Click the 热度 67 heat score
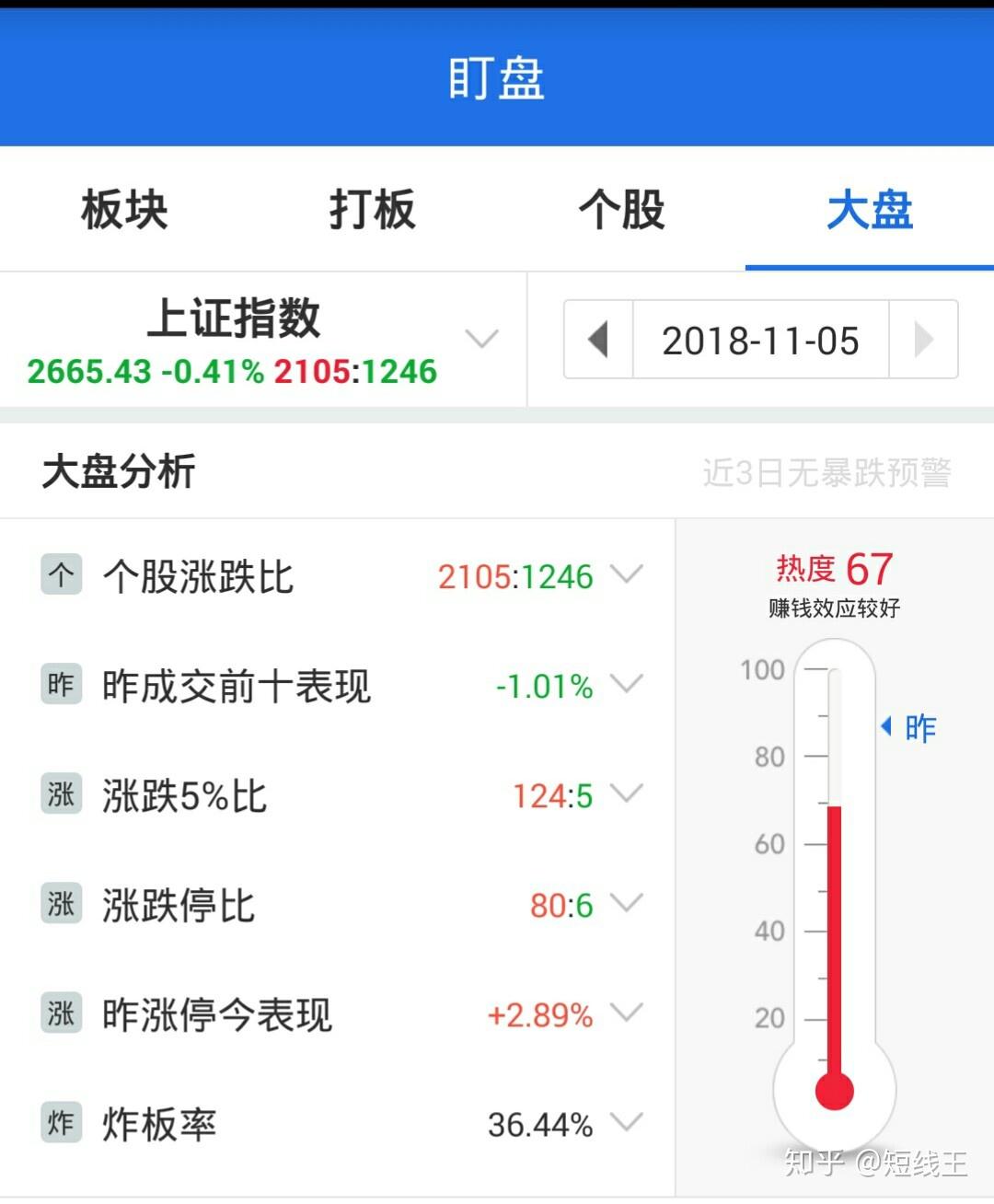Screen dimensions: 994x1204 pos(831,568)
